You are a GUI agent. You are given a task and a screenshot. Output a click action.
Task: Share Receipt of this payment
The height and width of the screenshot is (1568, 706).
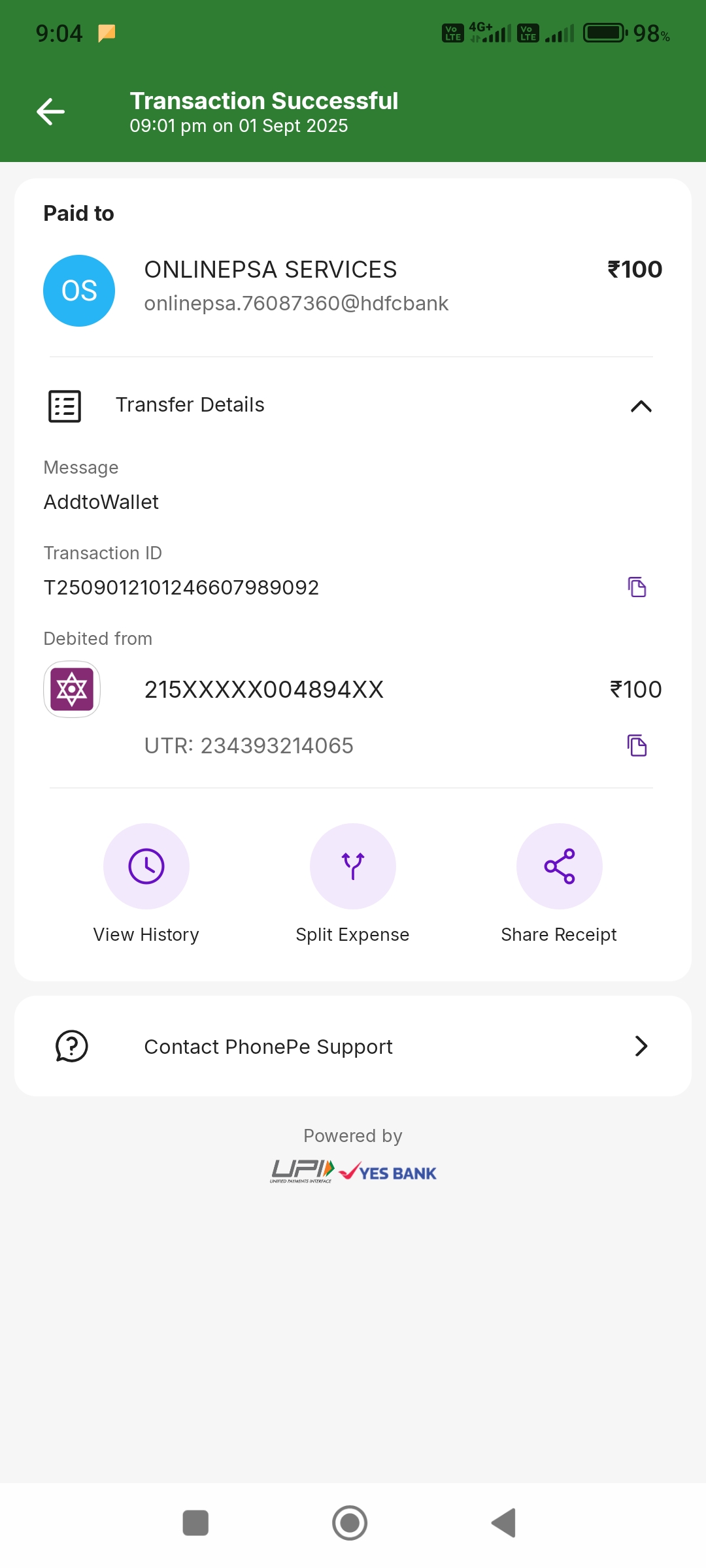coord(560,866)
